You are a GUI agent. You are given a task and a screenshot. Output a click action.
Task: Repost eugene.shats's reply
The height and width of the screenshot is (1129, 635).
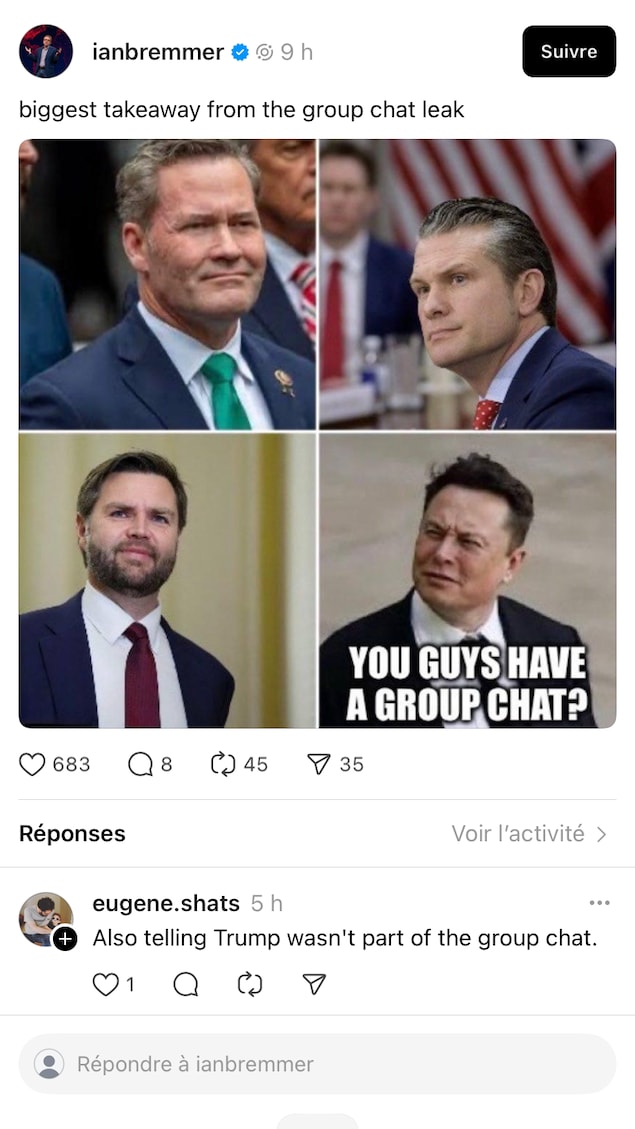(x=249, y=985)
